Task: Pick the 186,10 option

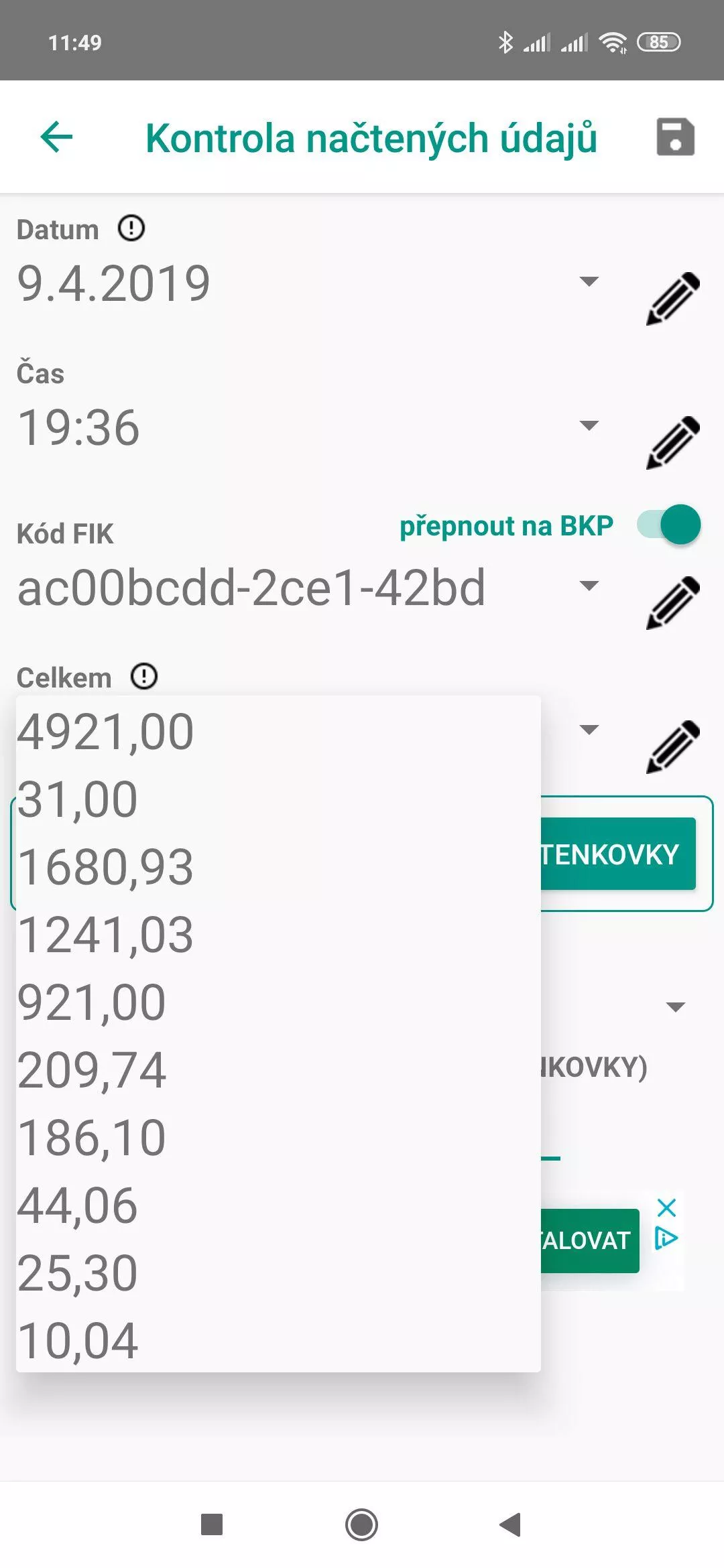Action: [x=278, y=1137]
